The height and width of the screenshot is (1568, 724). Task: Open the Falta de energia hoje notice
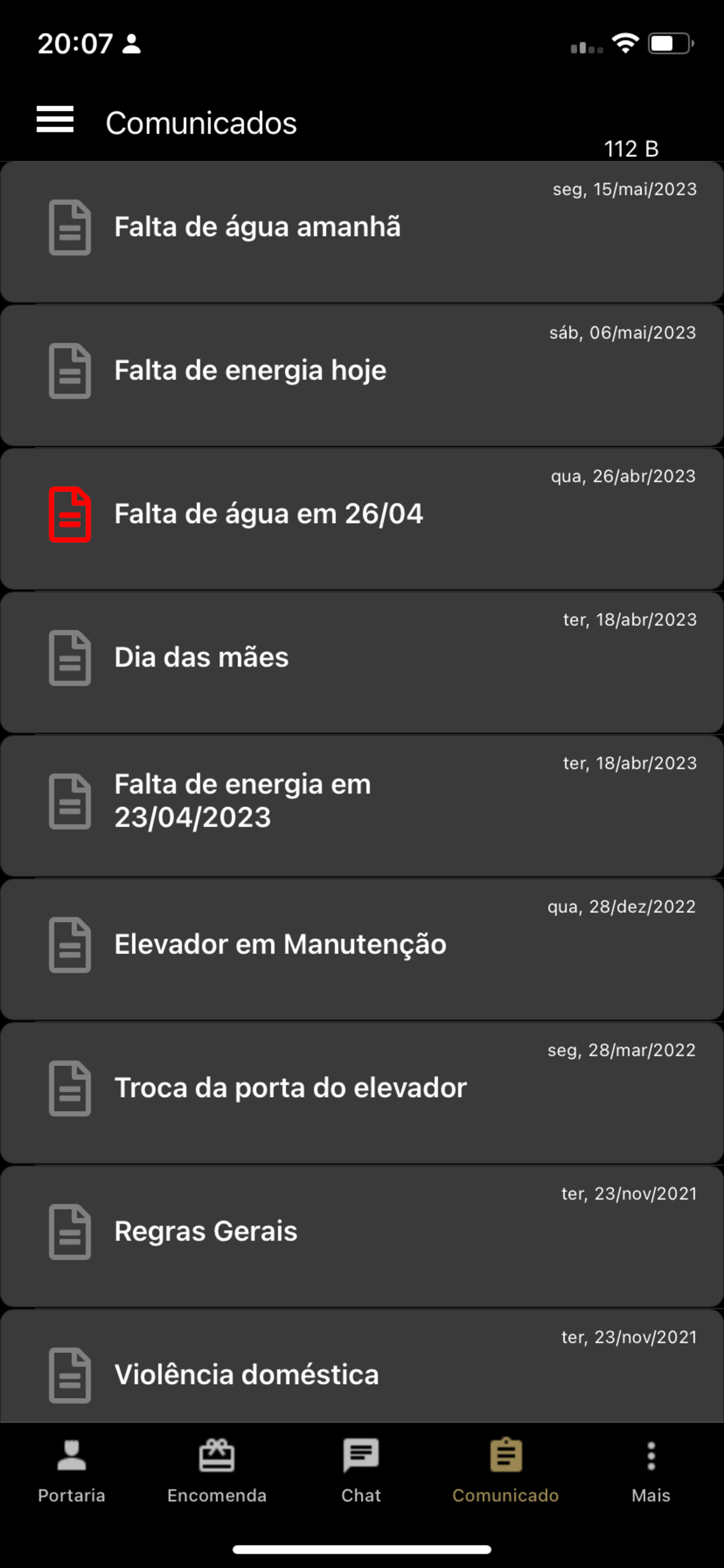click(361, 375)
